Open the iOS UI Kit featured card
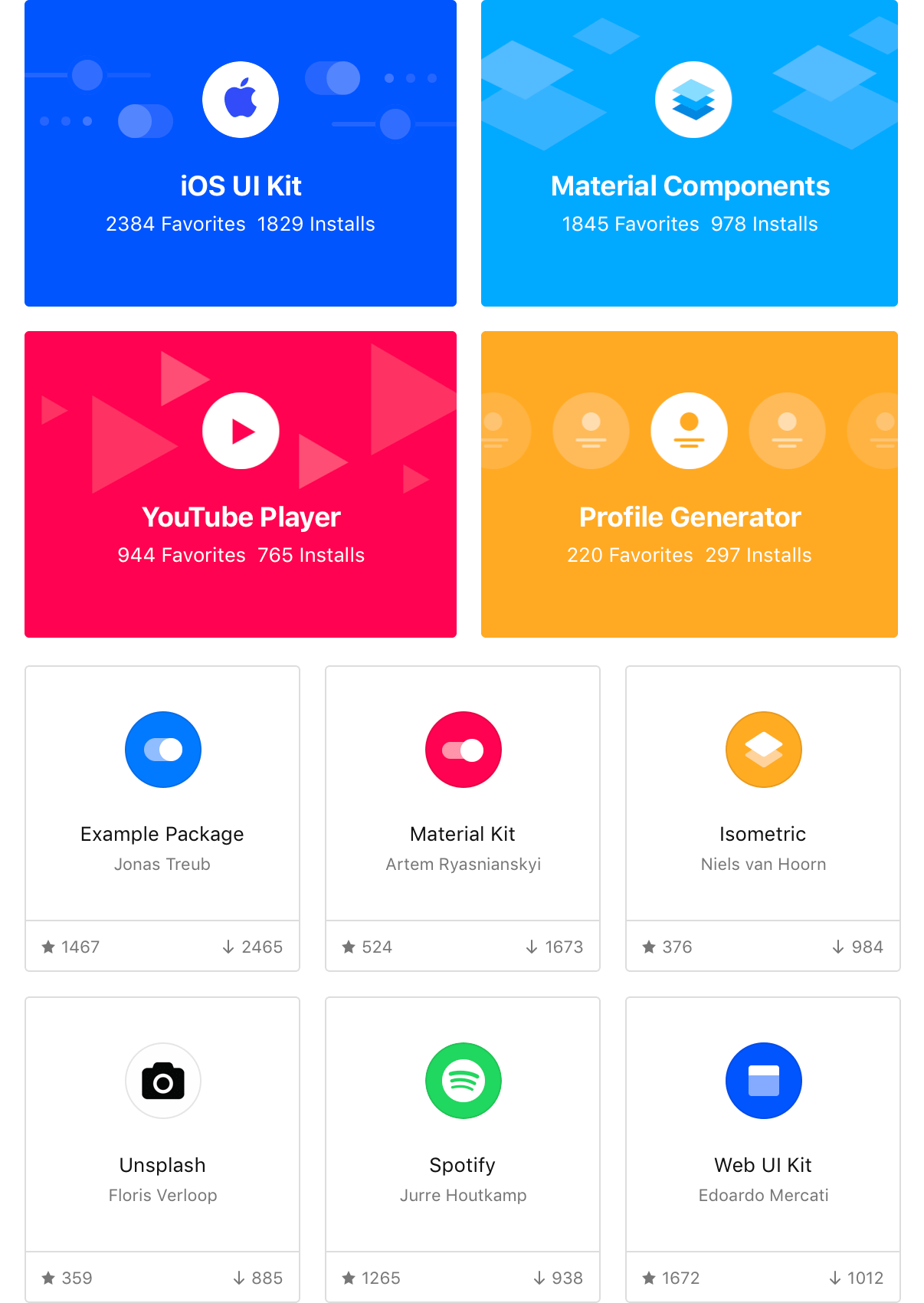Viewport: 924px width, 1303px height. click(240, 153)
